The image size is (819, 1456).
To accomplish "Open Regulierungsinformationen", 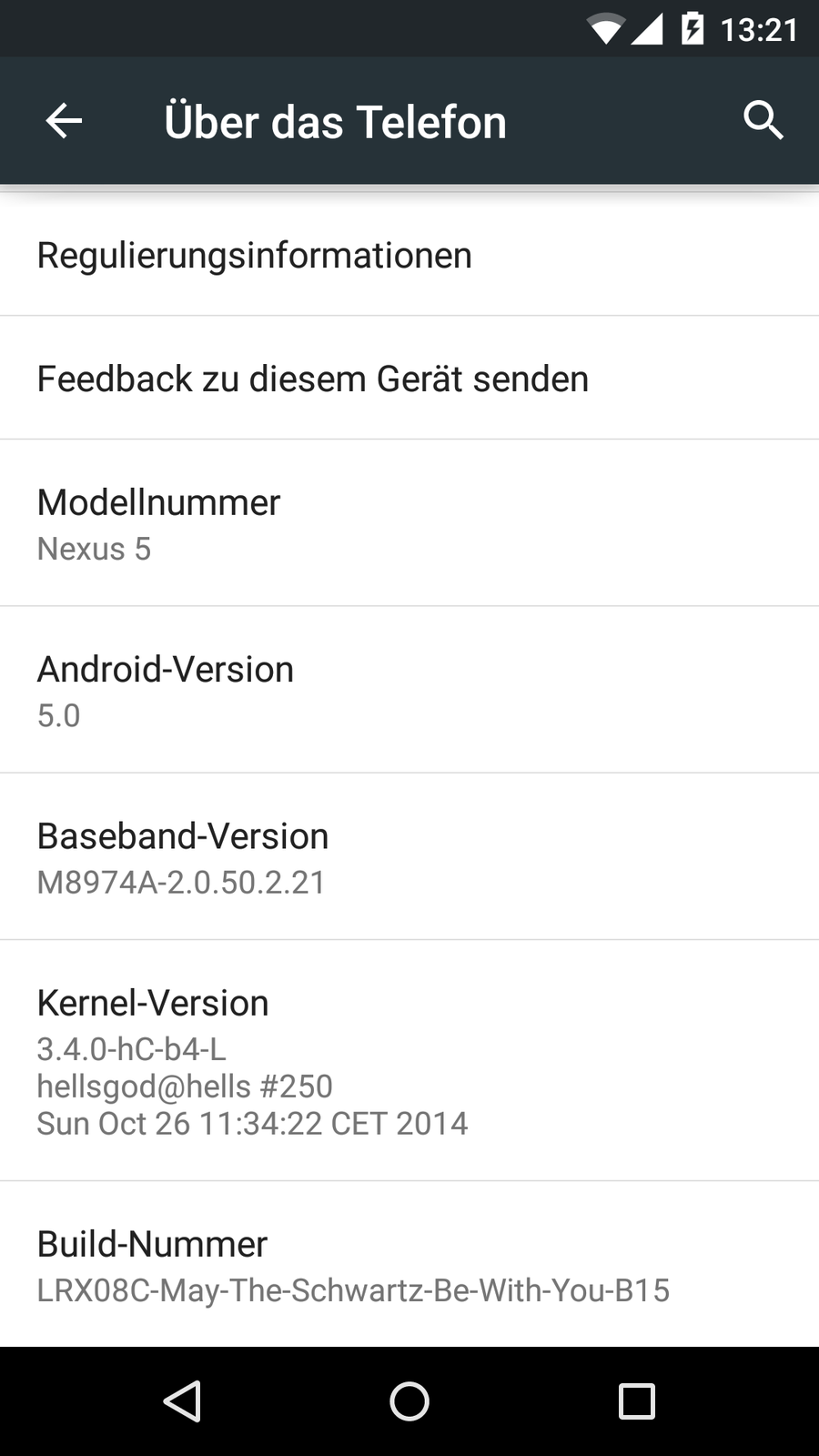I will 409,256.
